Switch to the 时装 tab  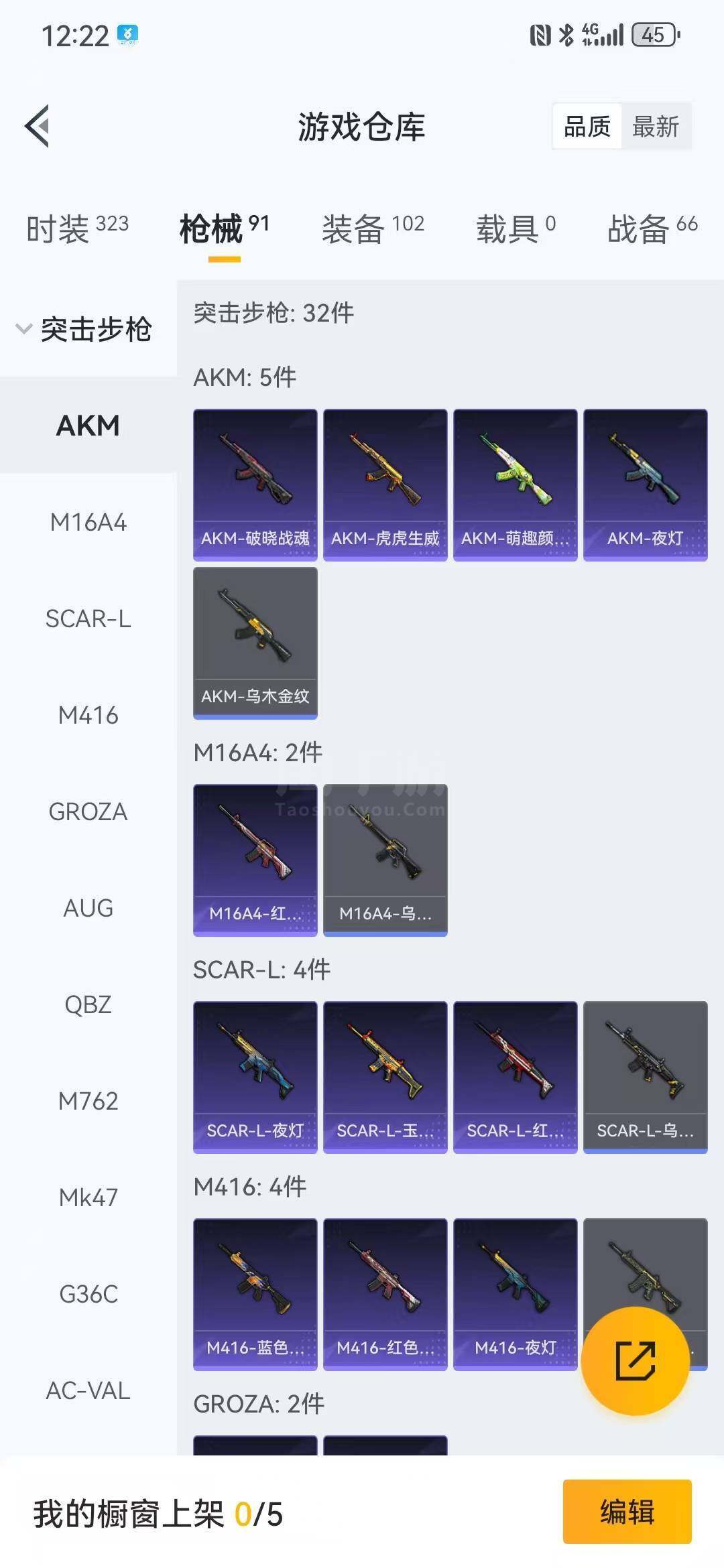(x=77, y=228)
